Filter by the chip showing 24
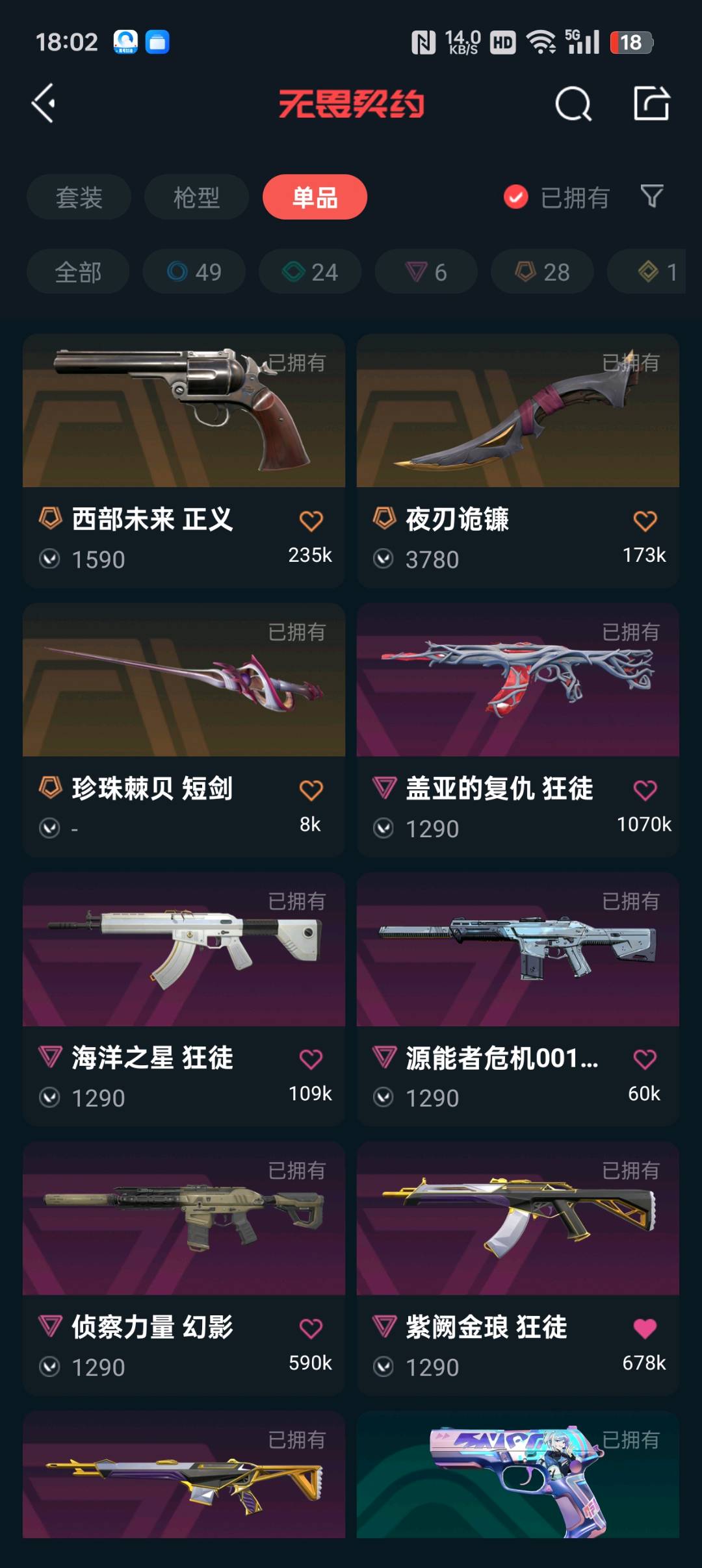 [x=310, y=272]
